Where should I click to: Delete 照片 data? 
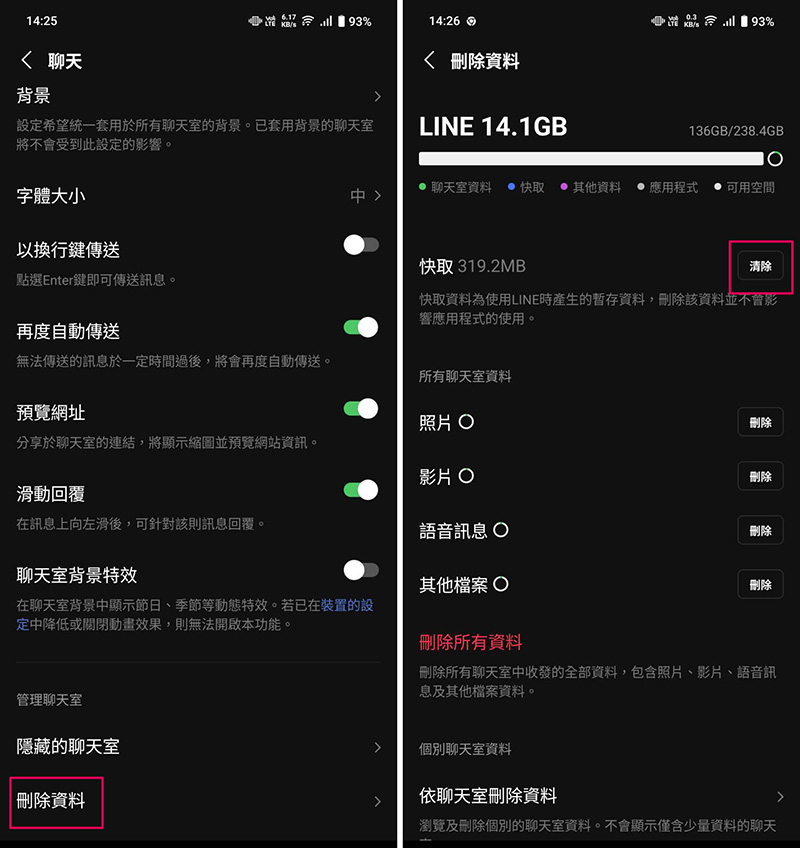(760, 423)
